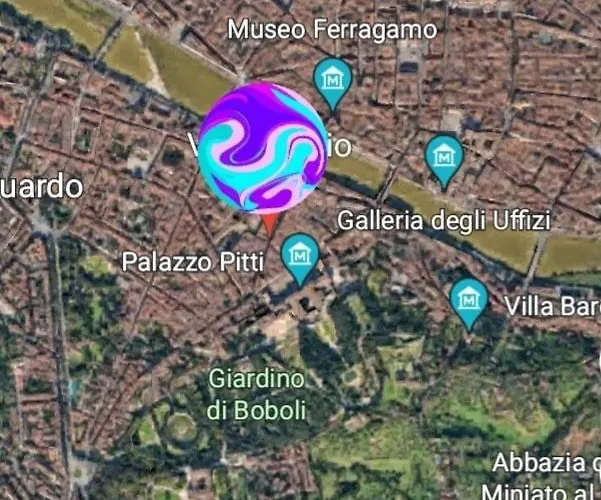Open the Giardino di Boboli place label
Image resolution: width=601 pixels, height=500 pixels.
click(257, 394)
